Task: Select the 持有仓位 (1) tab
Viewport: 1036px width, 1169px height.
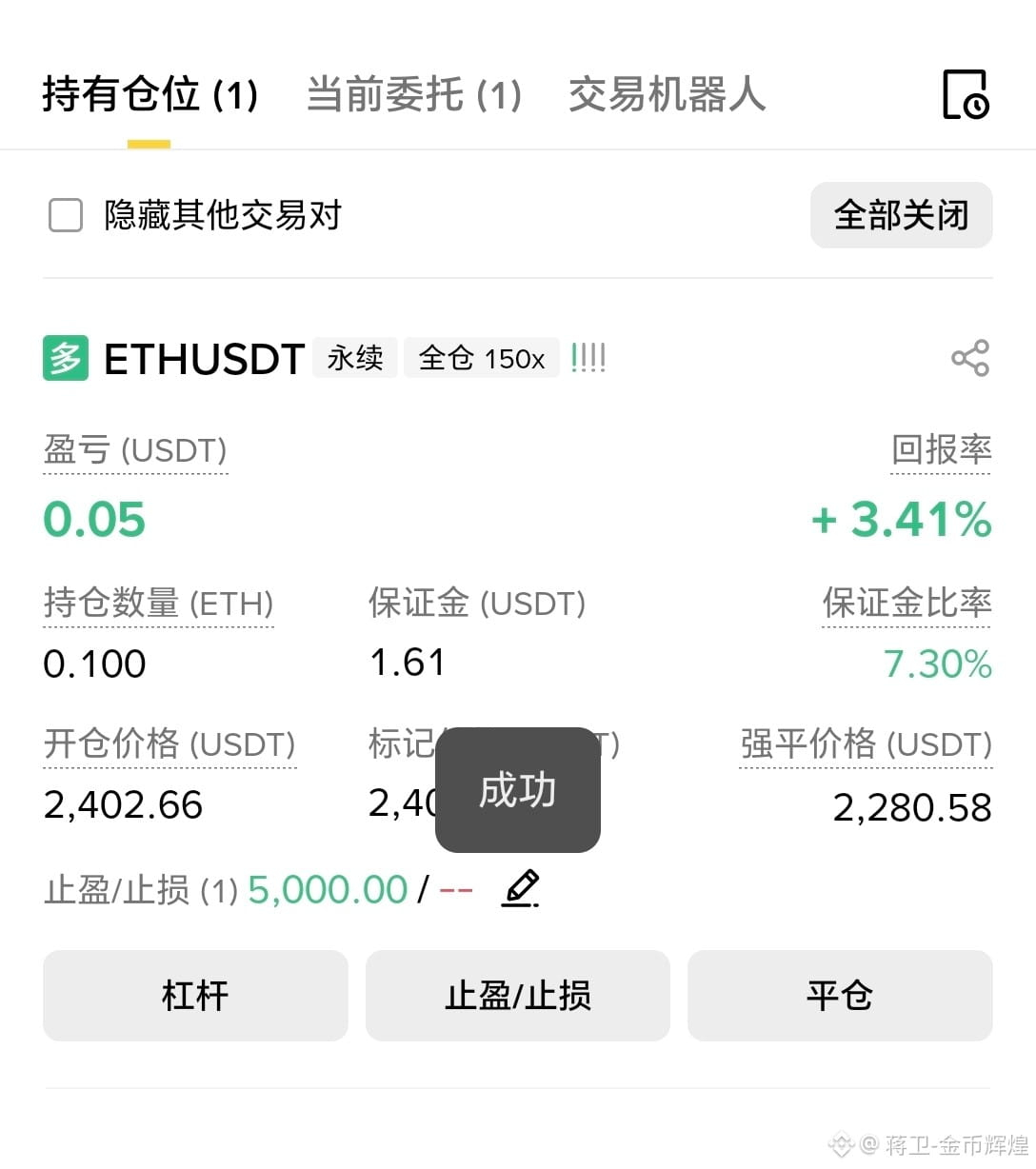Action: (x=149, y=94)
